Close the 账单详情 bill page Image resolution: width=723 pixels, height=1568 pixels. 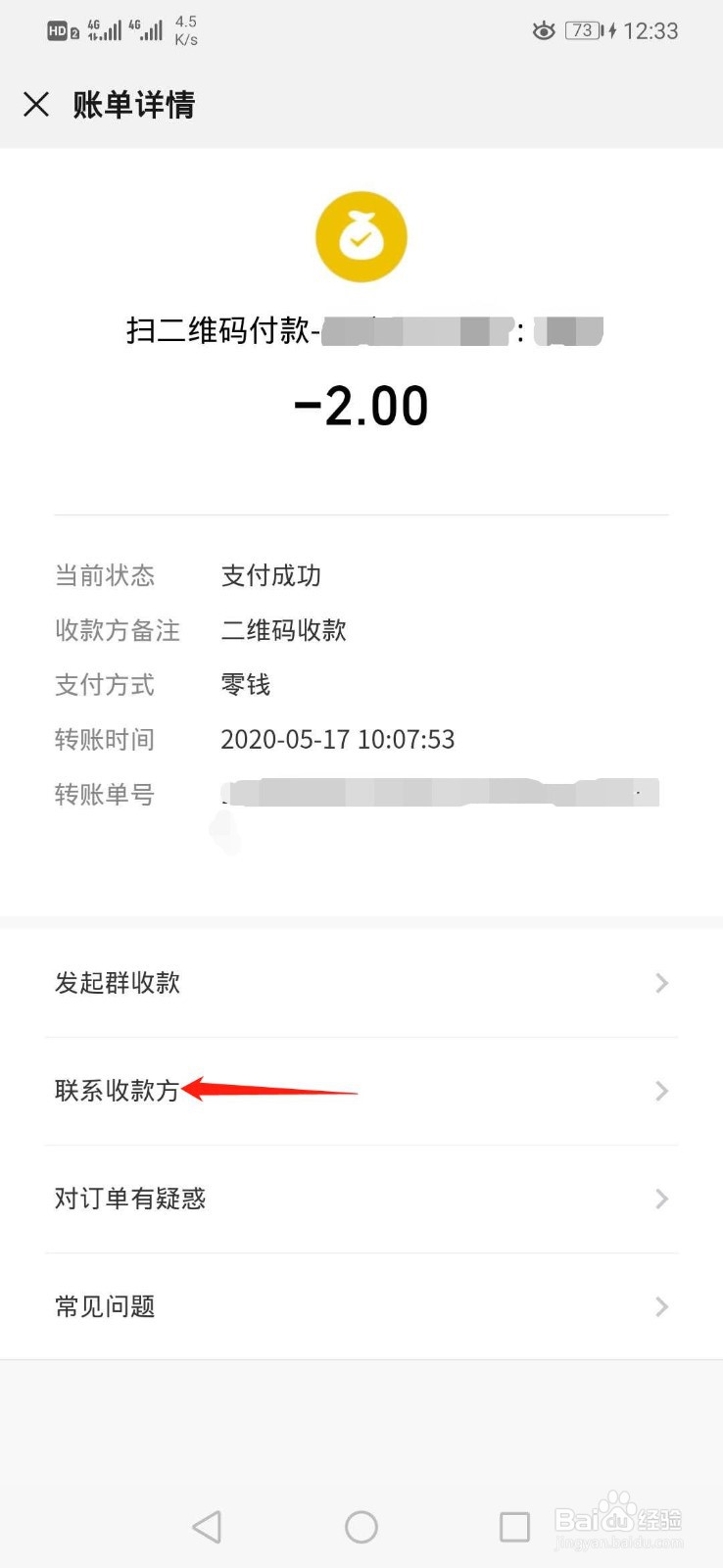36,104
